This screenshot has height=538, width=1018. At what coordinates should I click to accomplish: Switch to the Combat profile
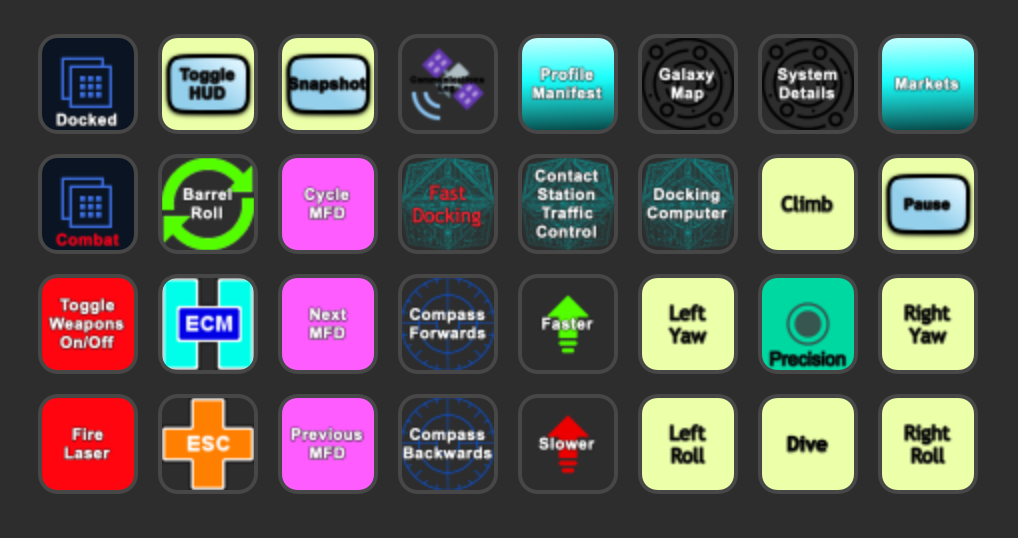click(88, 204)
